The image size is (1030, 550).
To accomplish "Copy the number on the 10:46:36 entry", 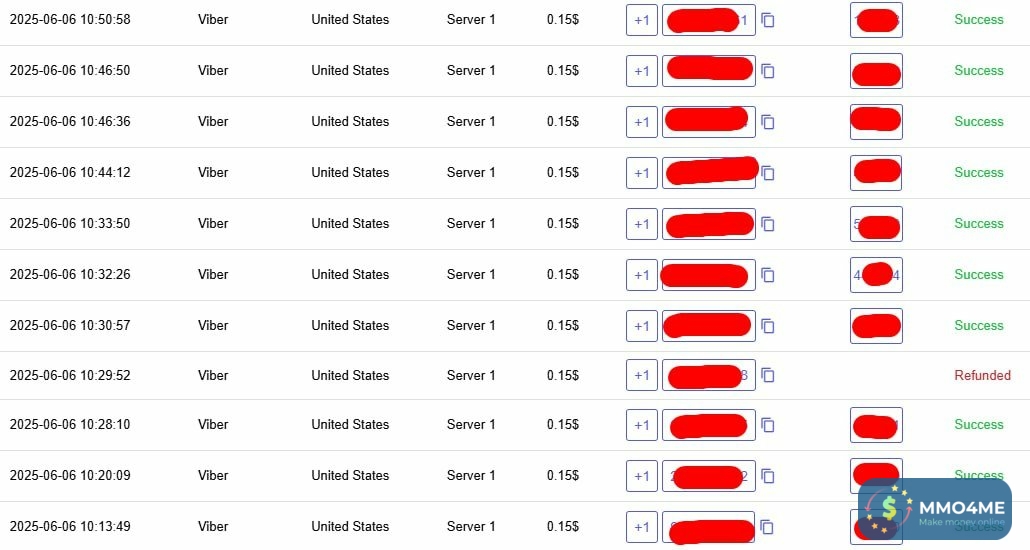I will tap(768, 122).
